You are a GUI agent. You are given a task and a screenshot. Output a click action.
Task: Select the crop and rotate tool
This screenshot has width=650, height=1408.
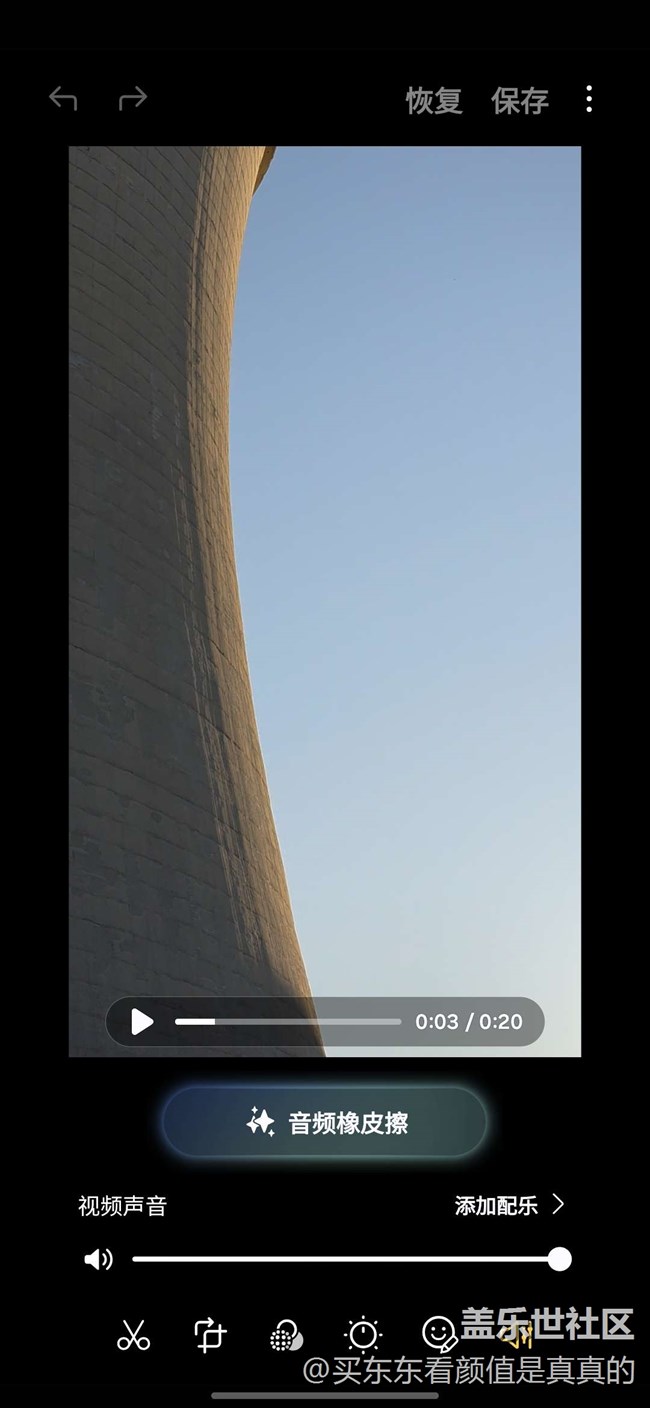(x=210, y=1335)
